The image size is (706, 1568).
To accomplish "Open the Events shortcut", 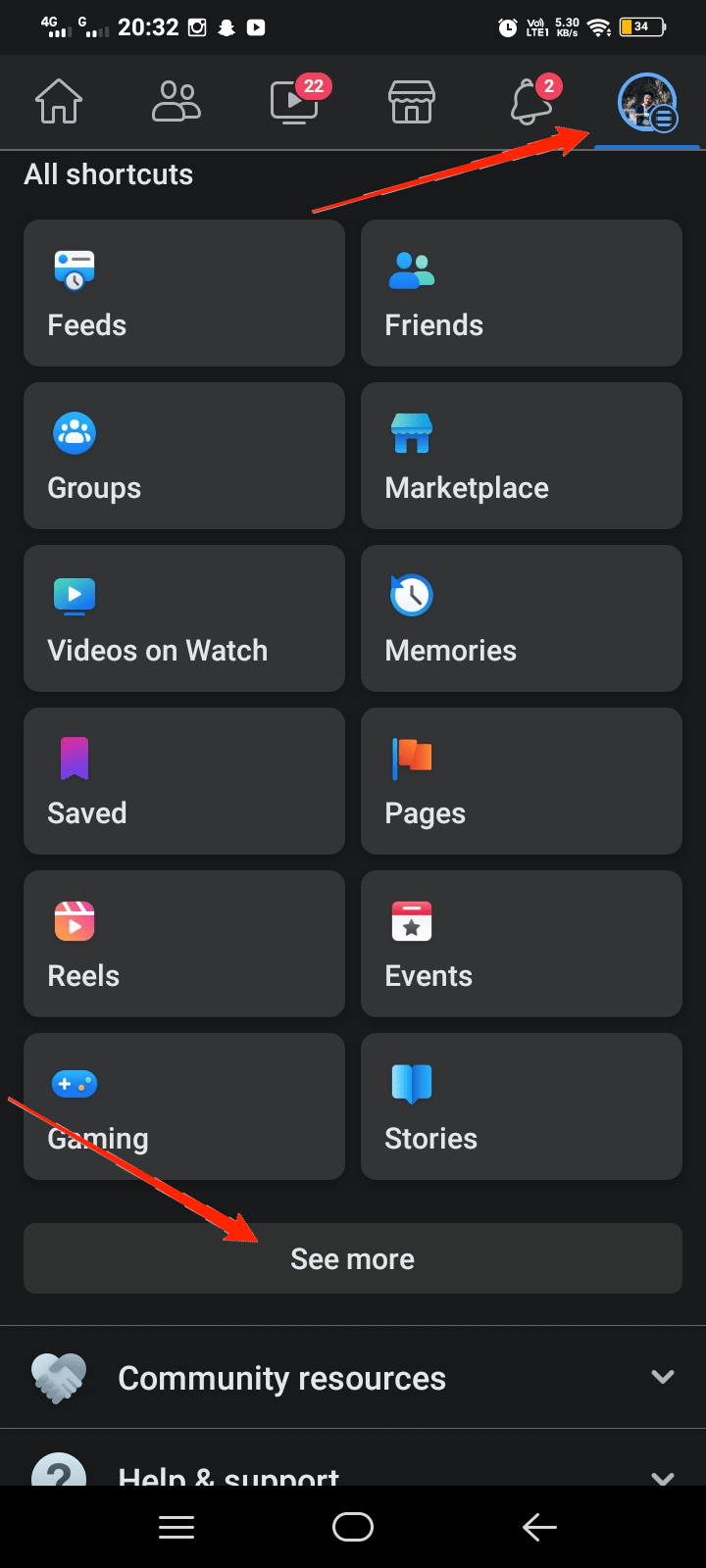I will click(521, 944).
